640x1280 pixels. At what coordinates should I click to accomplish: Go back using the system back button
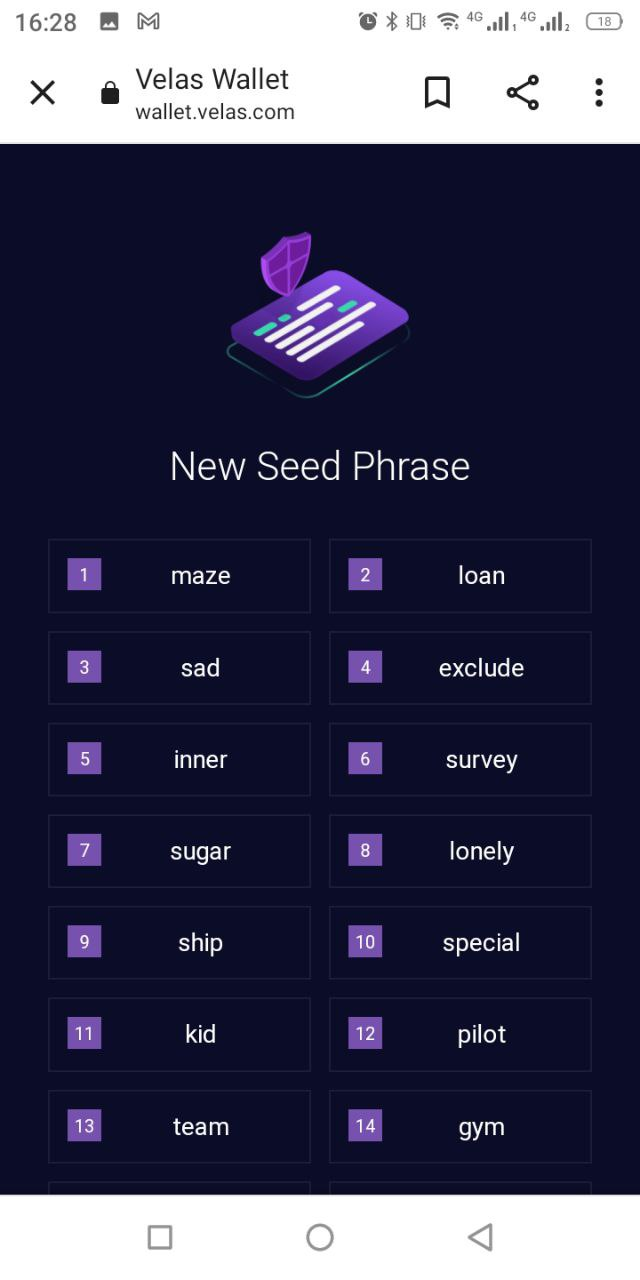(480, 1237)
